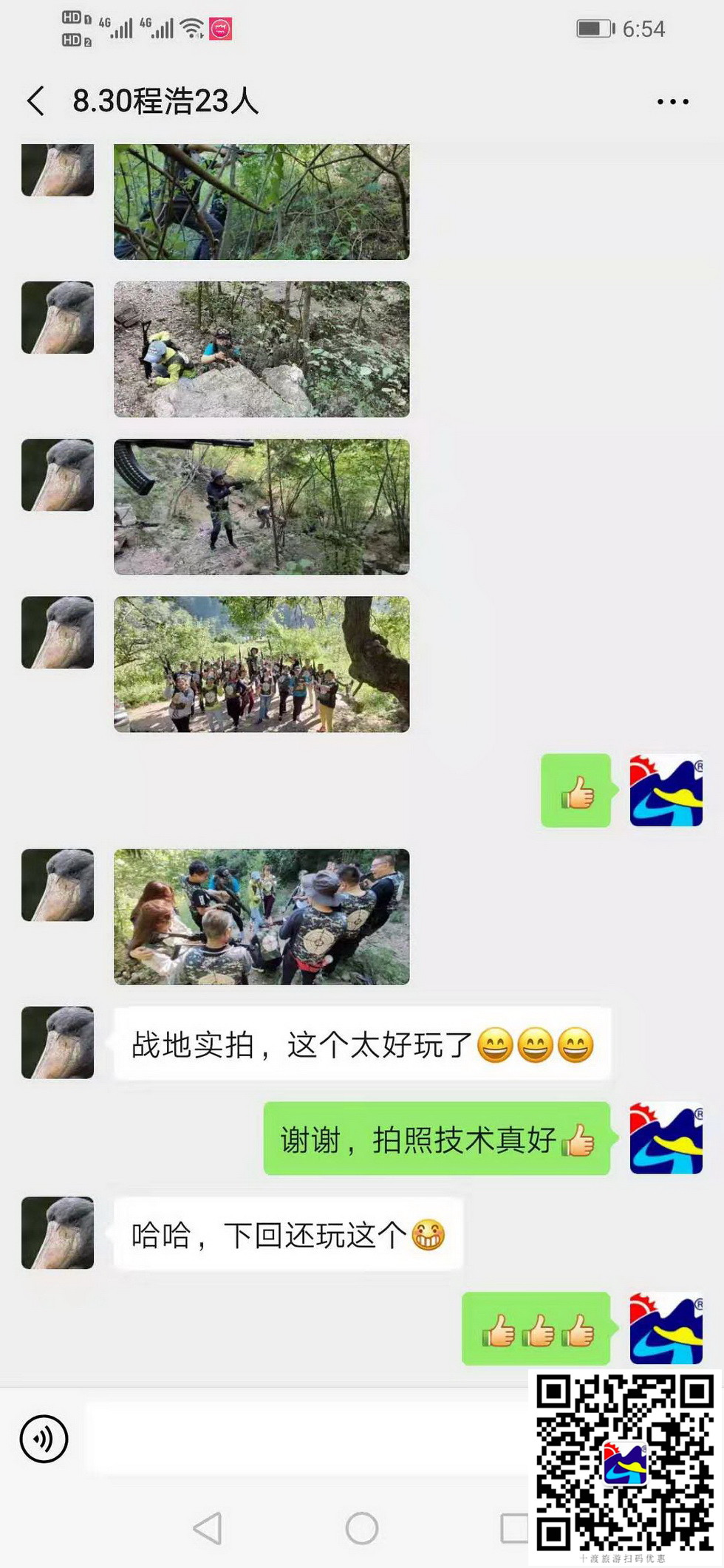Open the photo of the team in camouflage shirts
The width and height of the screenshot is (724, 1568).
pos(262,917)
